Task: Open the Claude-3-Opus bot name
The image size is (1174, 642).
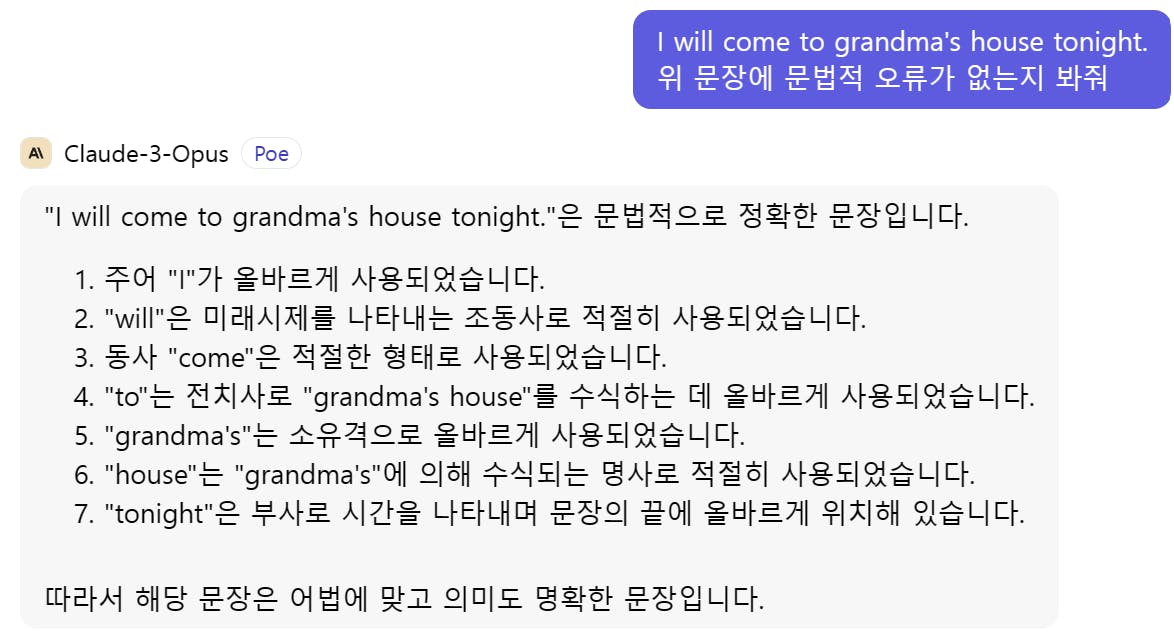Action: [x=146, y=154]
